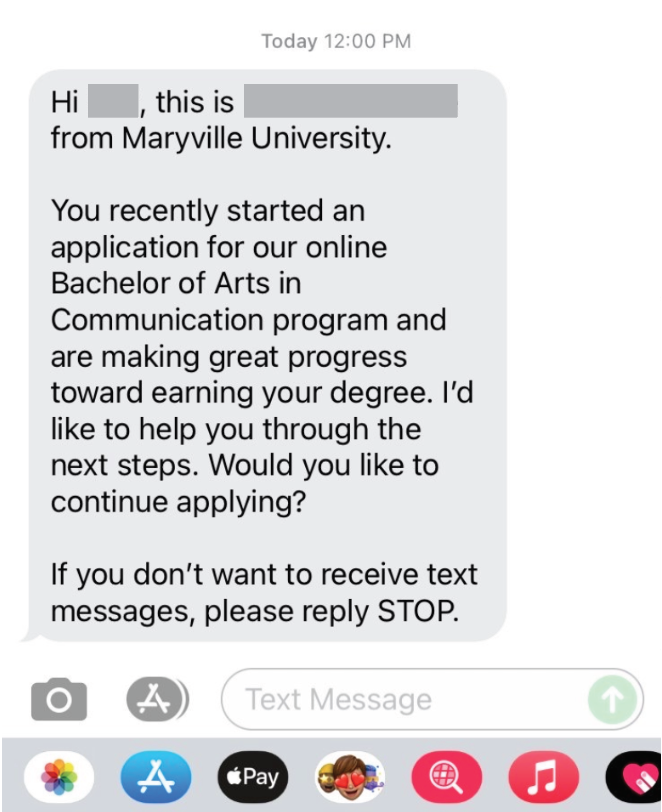Open the images search app
This screenshot has width=662, height=812.
tap(445, 777)
